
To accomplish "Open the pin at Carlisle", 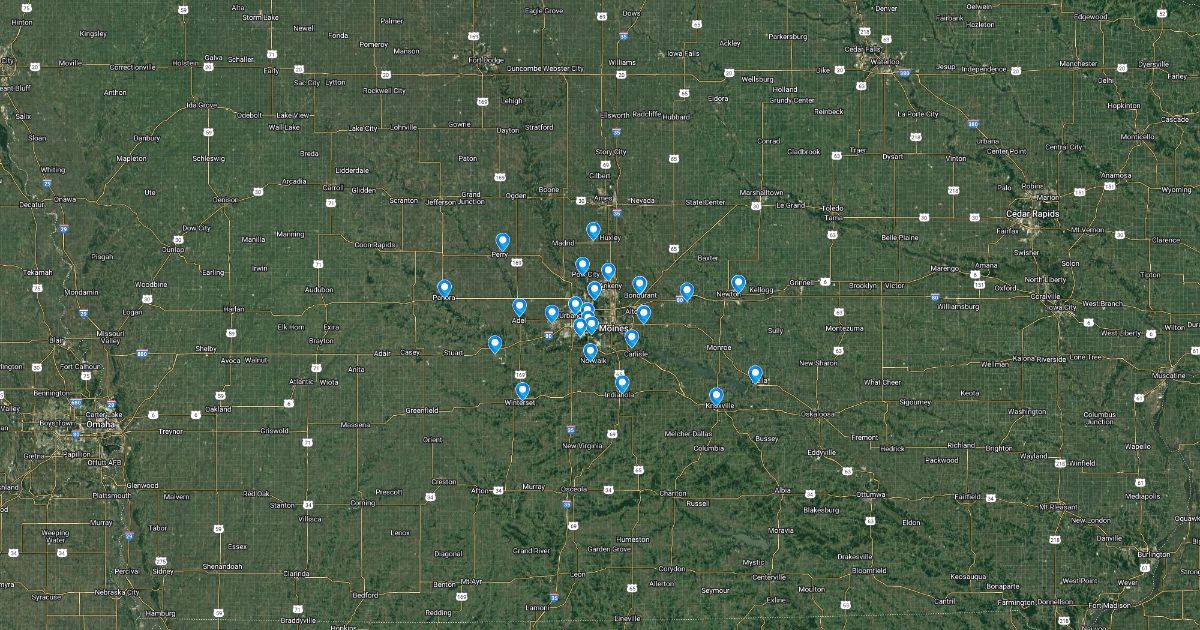I will 632,338.
